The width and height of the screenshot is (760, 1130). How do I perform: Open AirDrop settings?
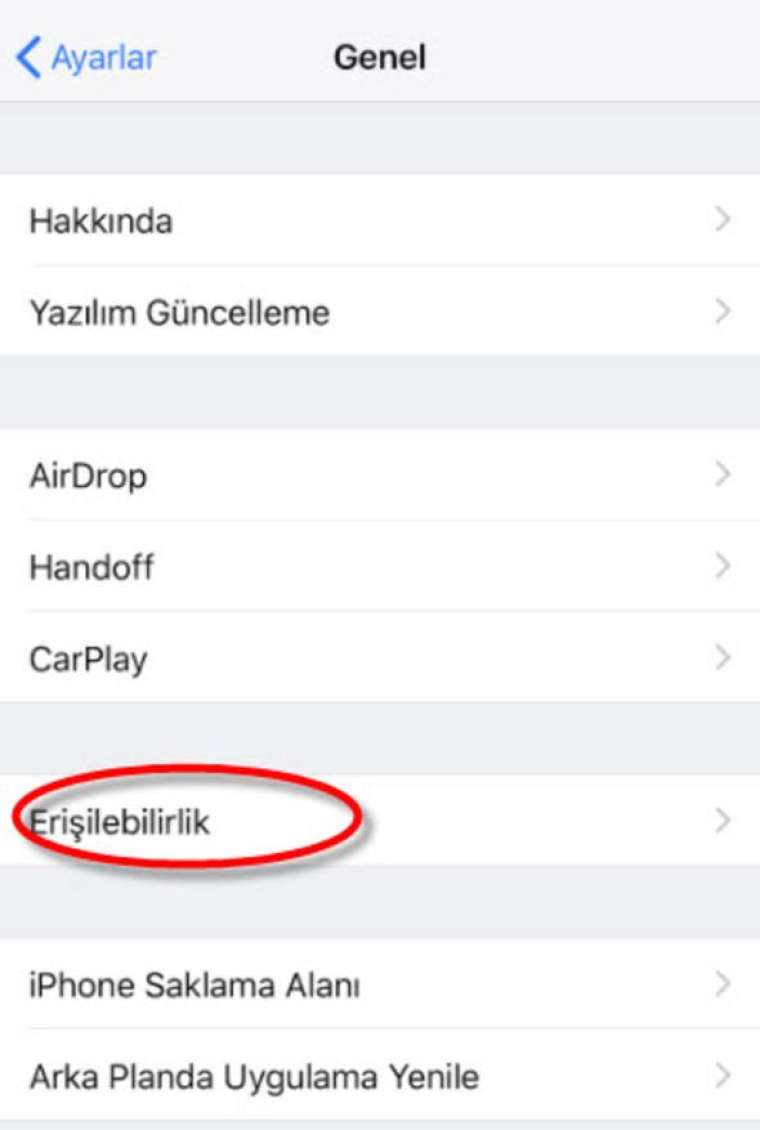point(380,475)
